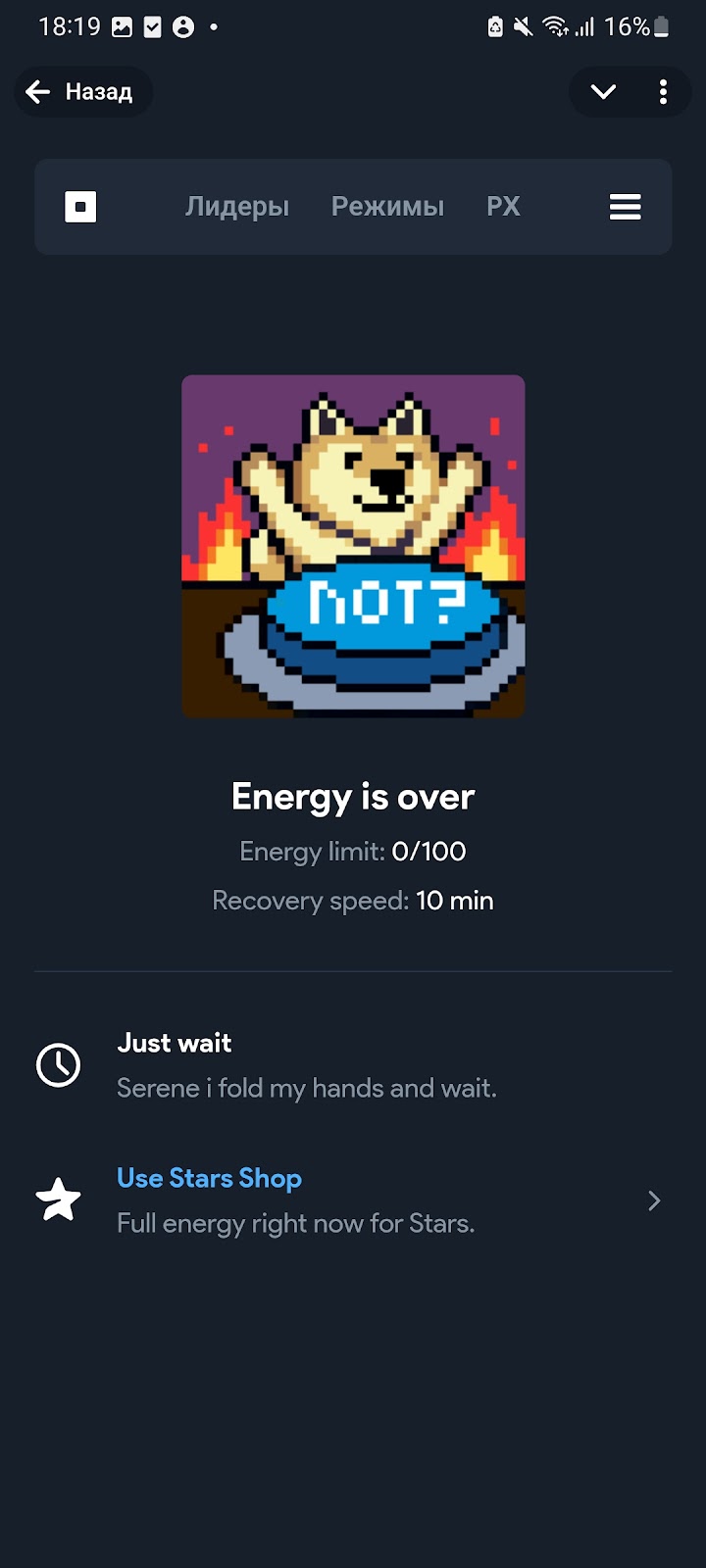Open the three-dot overflow menu
The image size is (706, 1568).
tap(664, 92)
